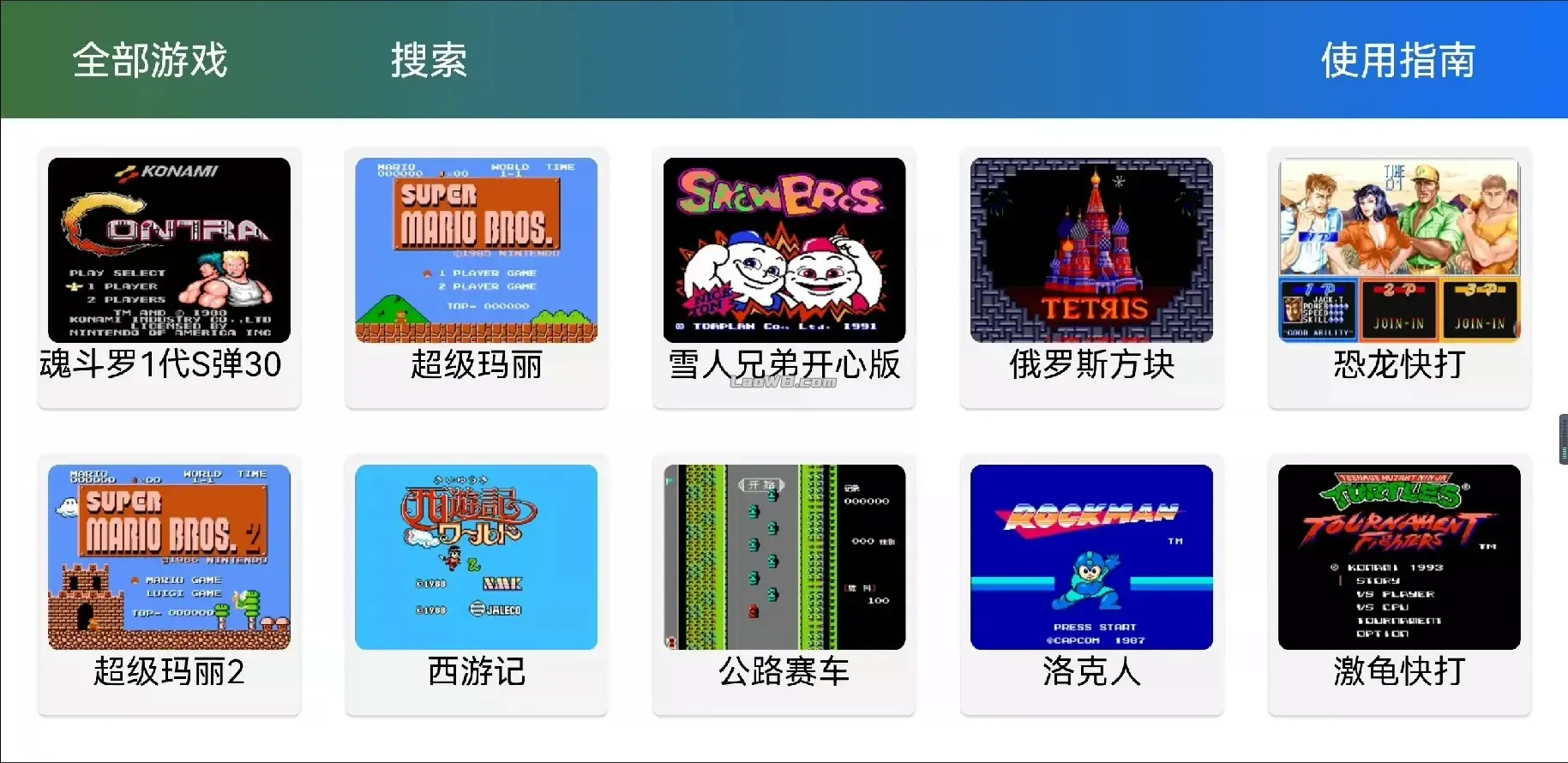Image resolution: width=1568 pixels, height=763 pixels.
Task: Open the 使用指南 guide
Action: 1397,60
